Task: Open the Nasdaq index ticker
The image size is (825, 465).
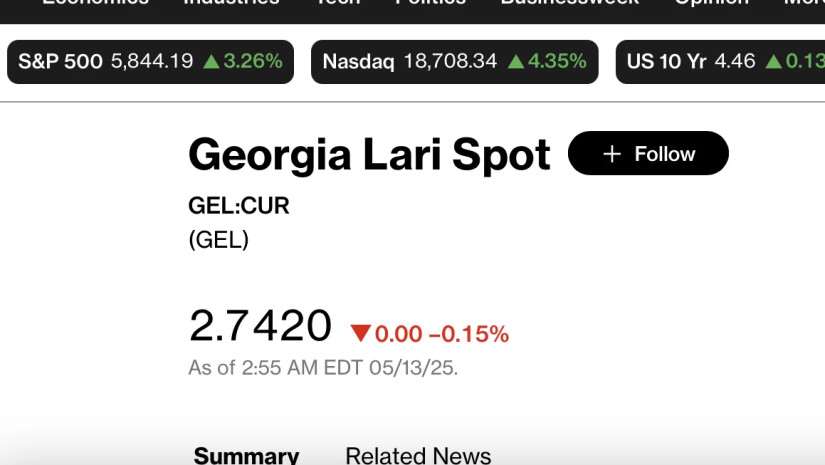Action: (454, 62)
